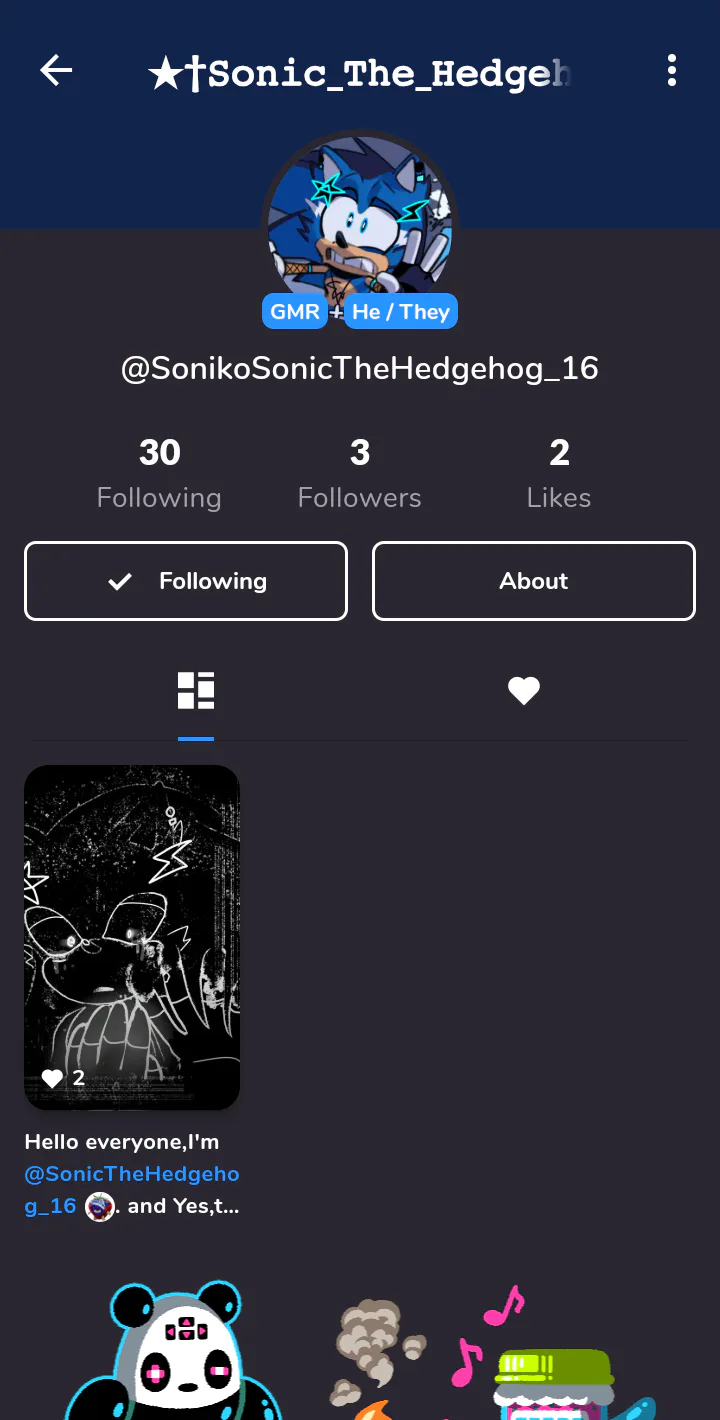Go back using the arrow icon
Image resolution: width=720 pixels, height=1420 pixels.
56,71
